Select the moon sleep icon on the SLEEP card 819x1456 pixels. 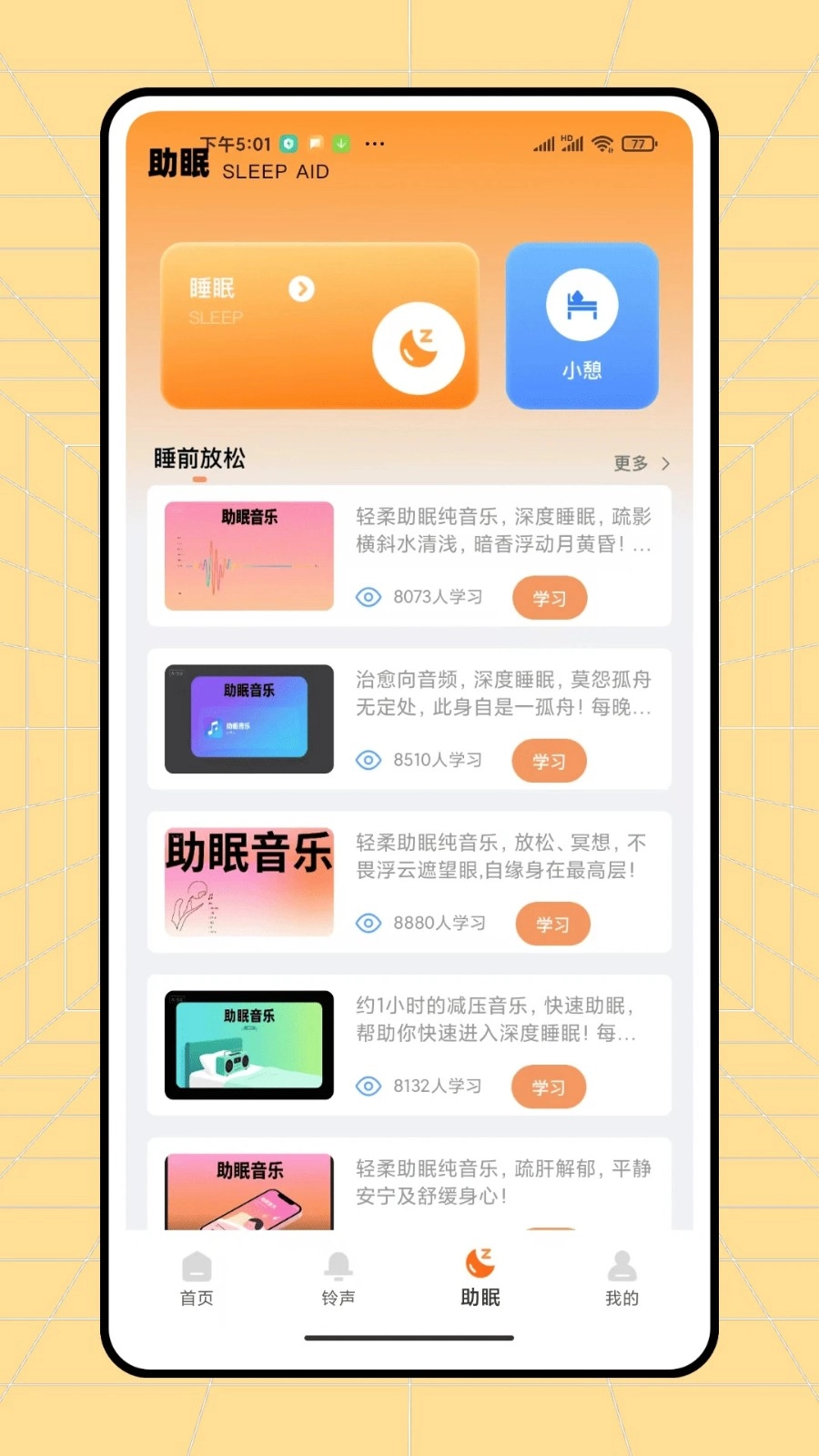tap(419, 349)
